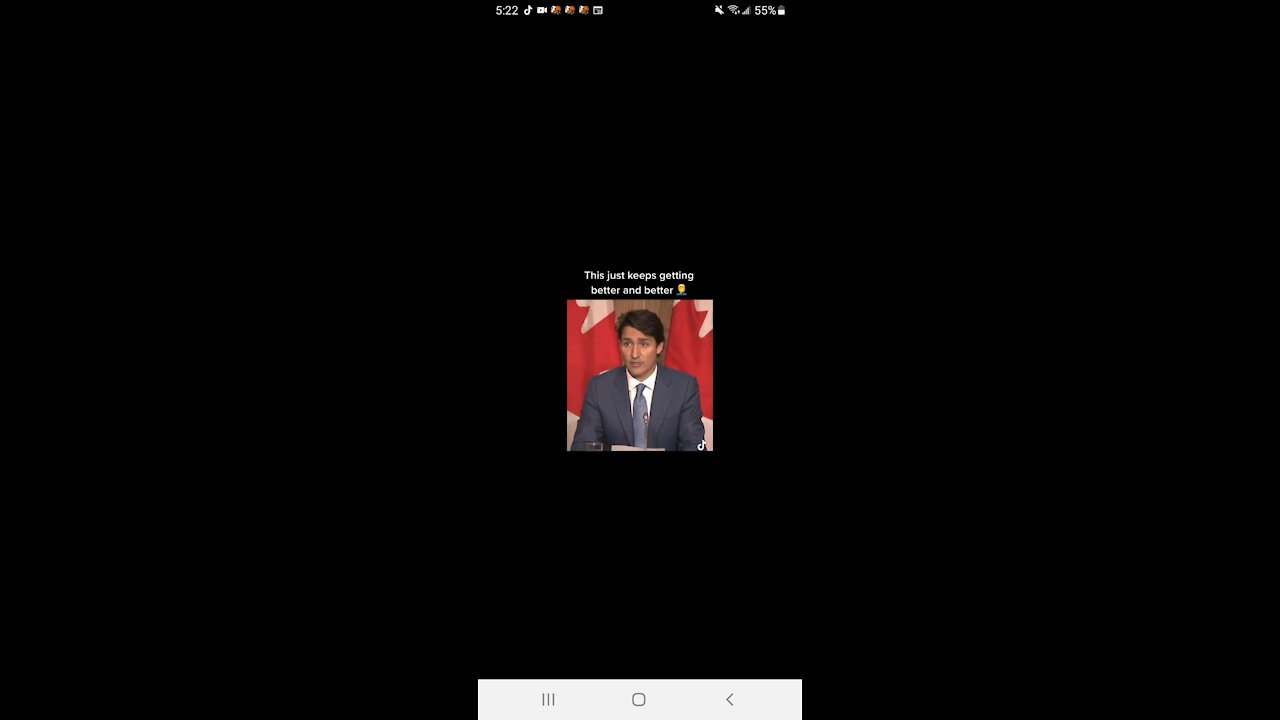Tap the back button in navigation bar
Image resolution: width=1280 pixels, height=720 pixels.
tap(729, 700)
